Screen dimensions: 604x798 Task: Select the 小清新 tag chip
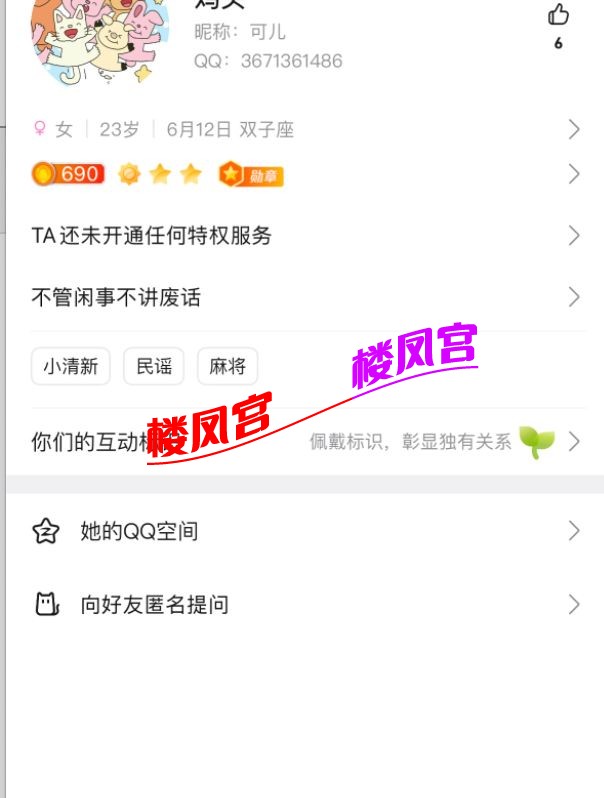click(x=70, y=367)
